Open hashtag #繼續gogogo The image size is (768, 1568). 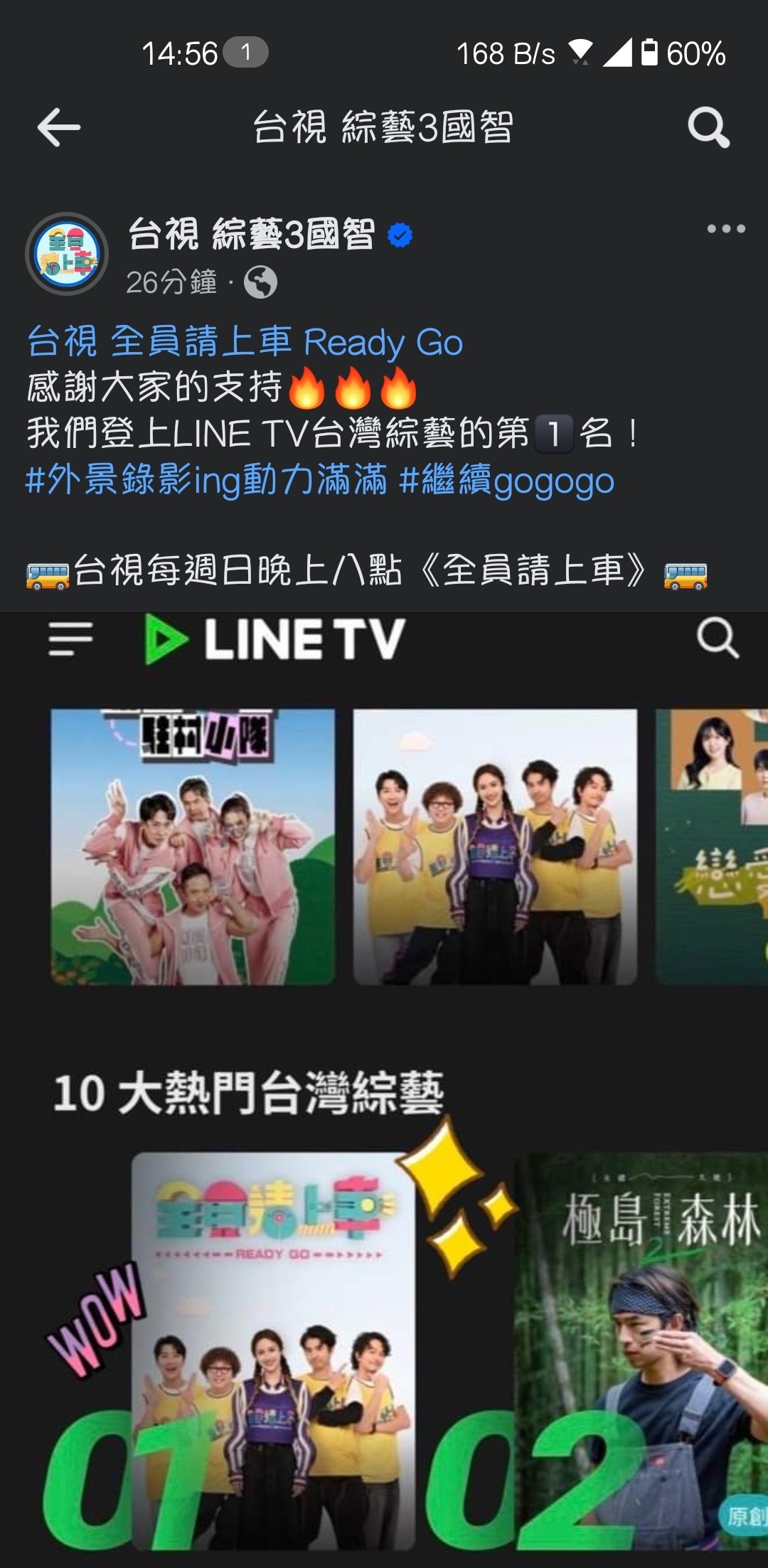point(506,480)
